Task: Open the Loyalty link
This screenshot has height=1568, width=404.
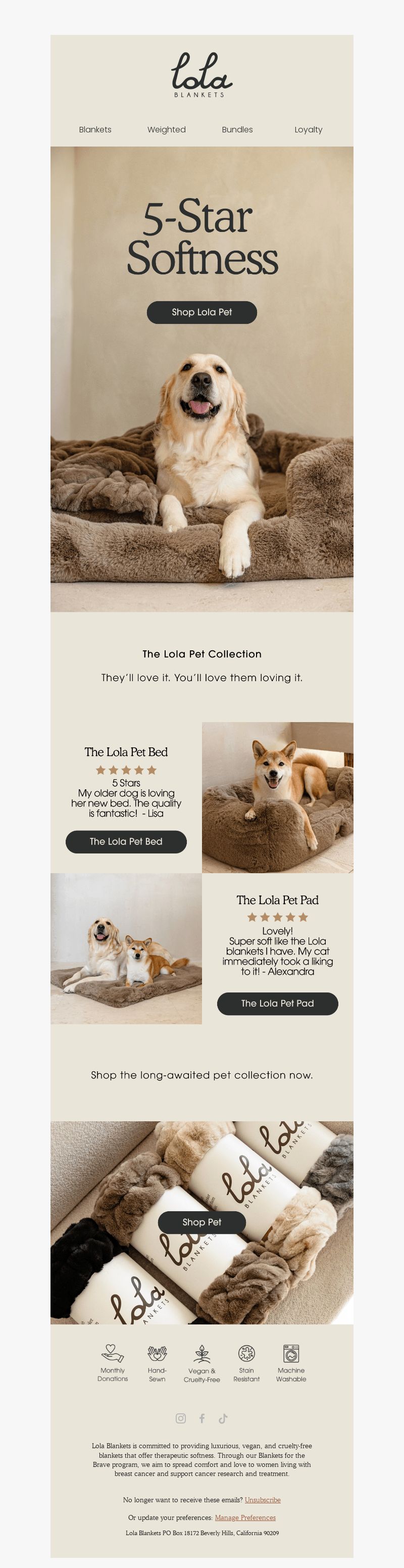Action: 308,130
